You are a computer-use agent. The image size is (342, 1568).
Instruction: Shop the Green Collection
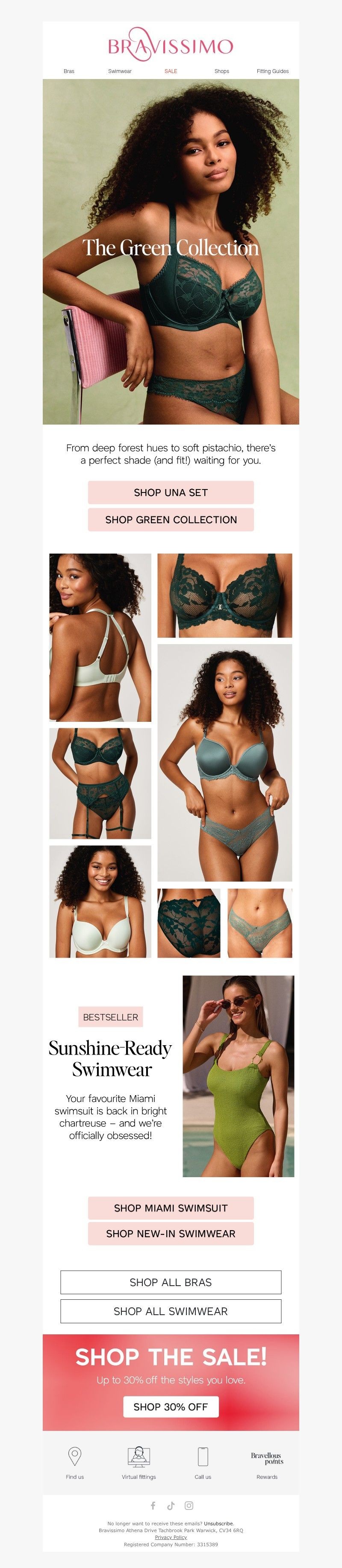(171, 520)
